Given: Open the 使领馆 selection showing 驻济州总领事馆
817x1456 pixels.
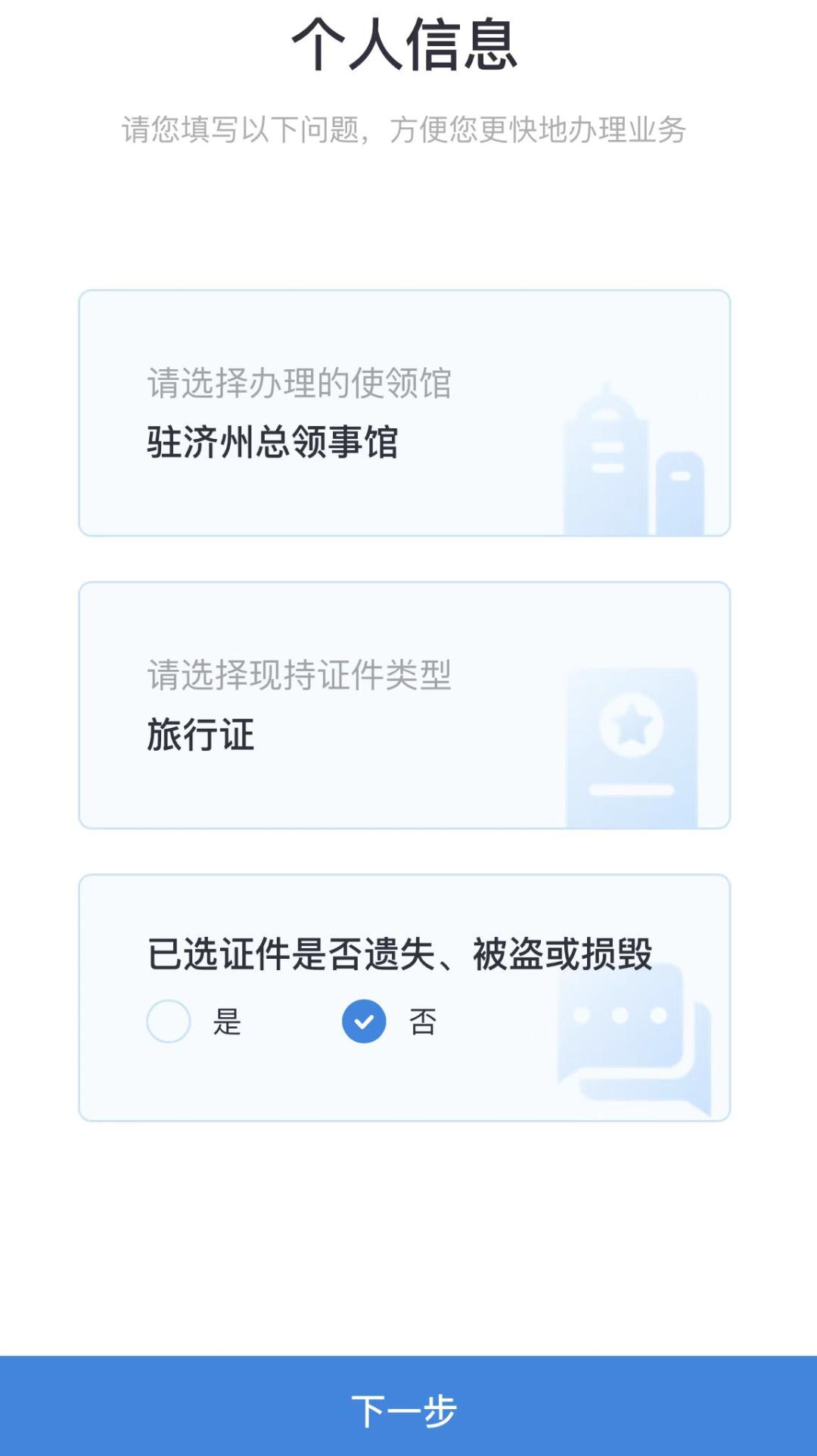Looking at the screenshot, I should (405, 412).
